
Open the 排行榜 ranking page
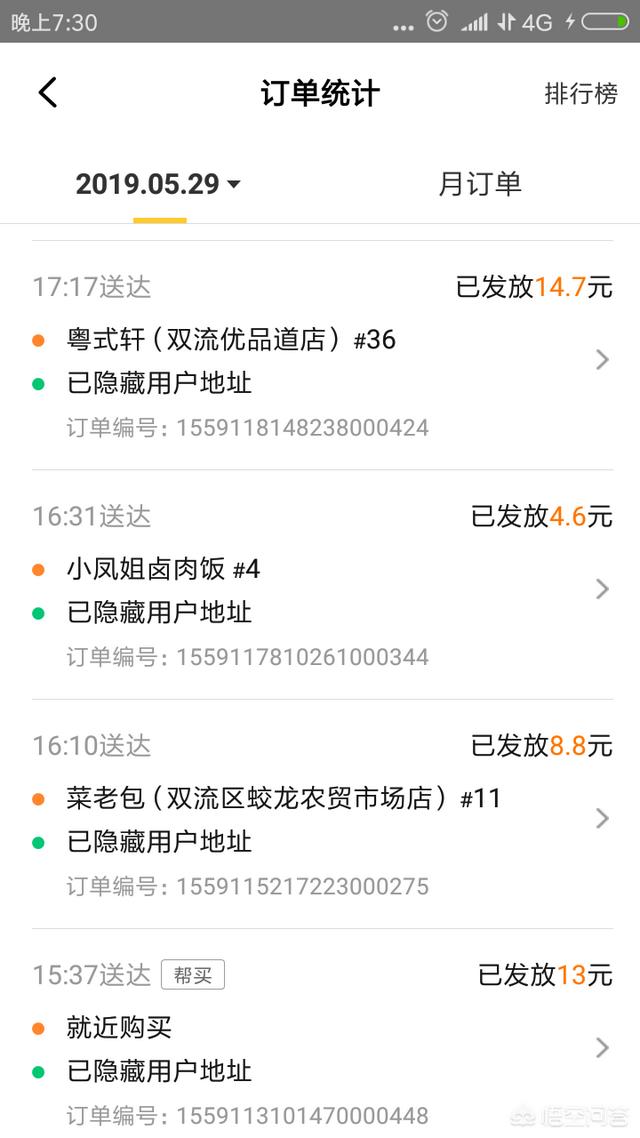point(580,94)
